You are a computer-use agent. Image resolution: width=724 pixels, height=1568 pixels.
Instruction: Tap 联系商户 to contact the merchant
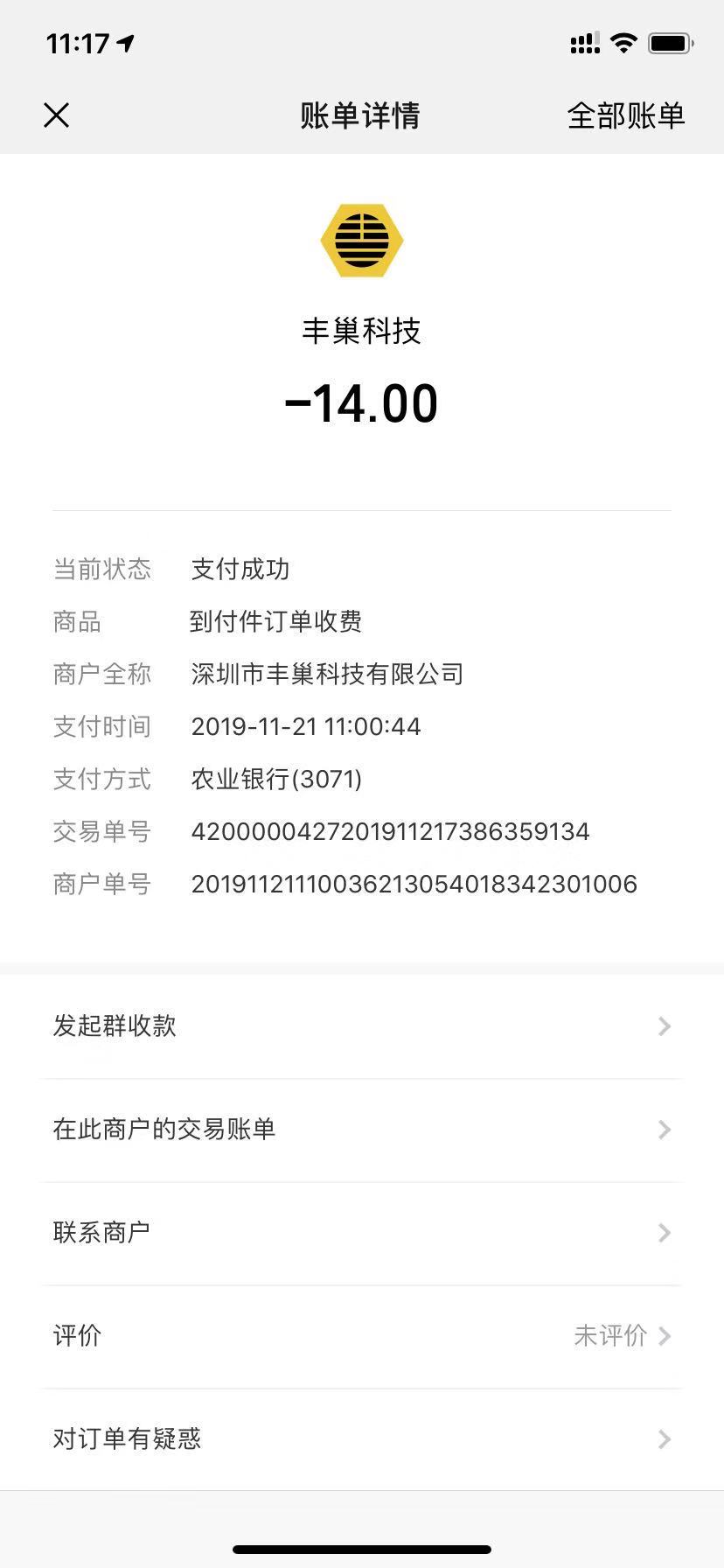click(361, 1233)
